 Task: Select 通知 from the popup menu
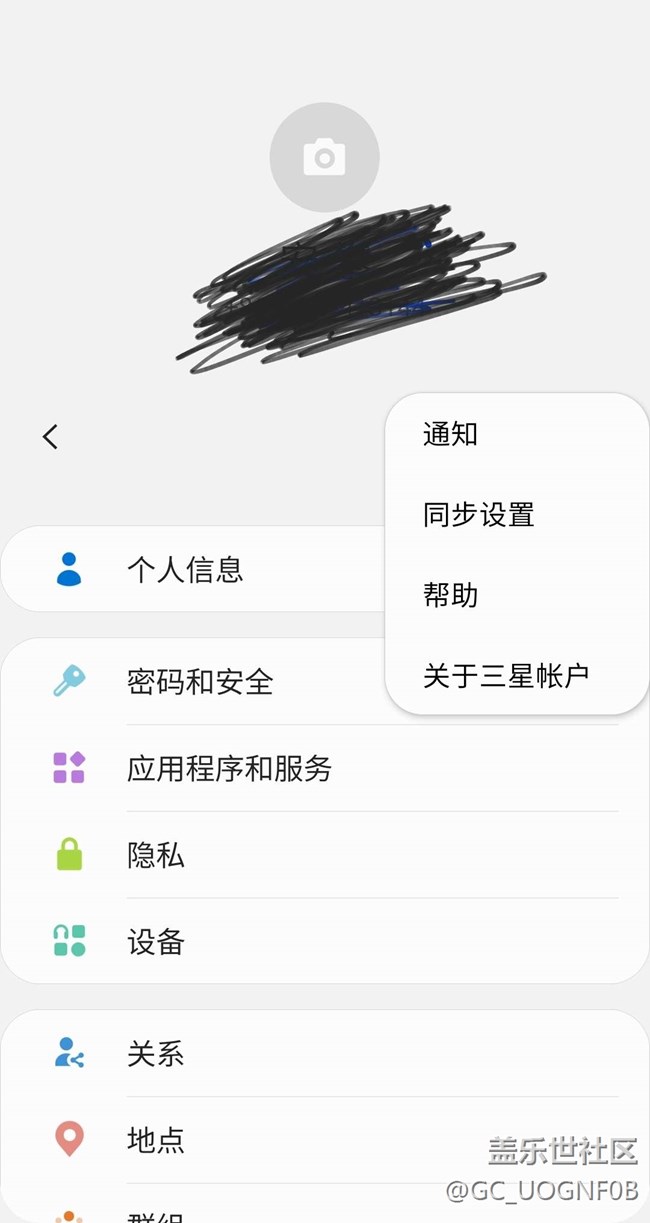(451, 434)
